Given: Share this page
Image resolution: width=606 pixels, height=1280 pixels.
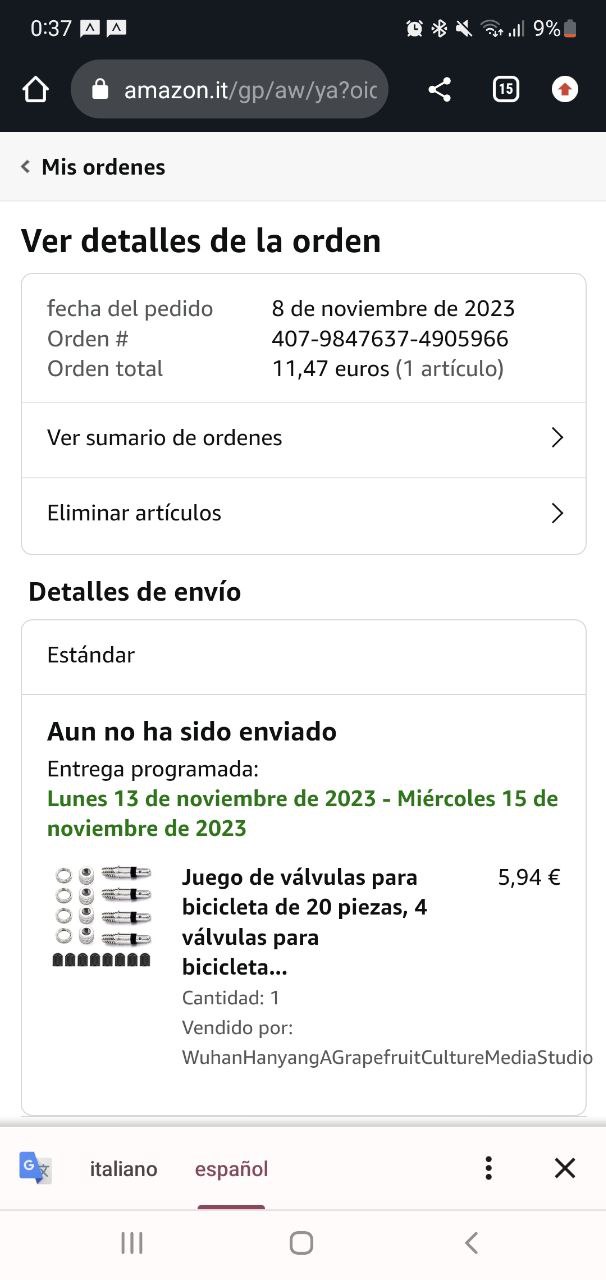Looking at the screenshot, I should (439, 90).
